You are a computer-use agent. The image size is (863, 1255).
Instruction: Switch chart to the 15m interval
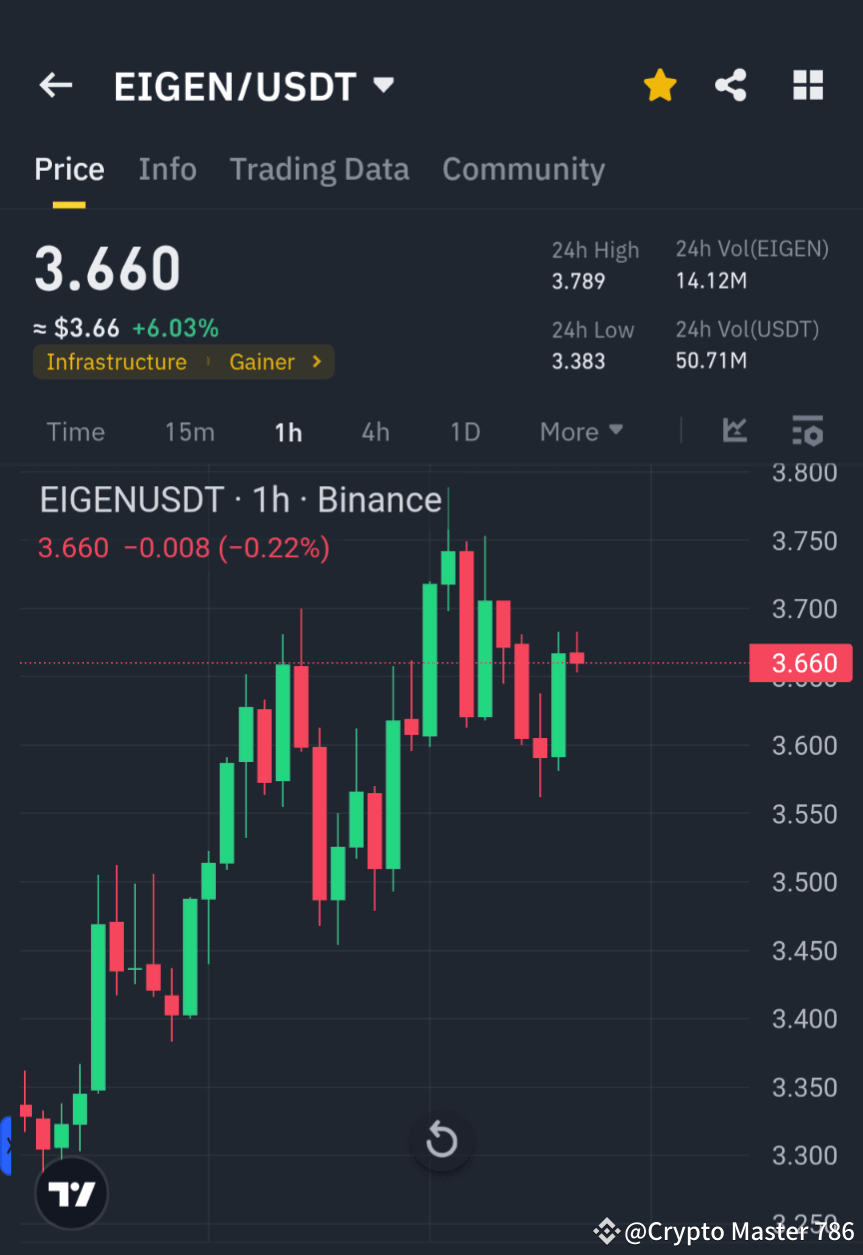tap(190, 431)
